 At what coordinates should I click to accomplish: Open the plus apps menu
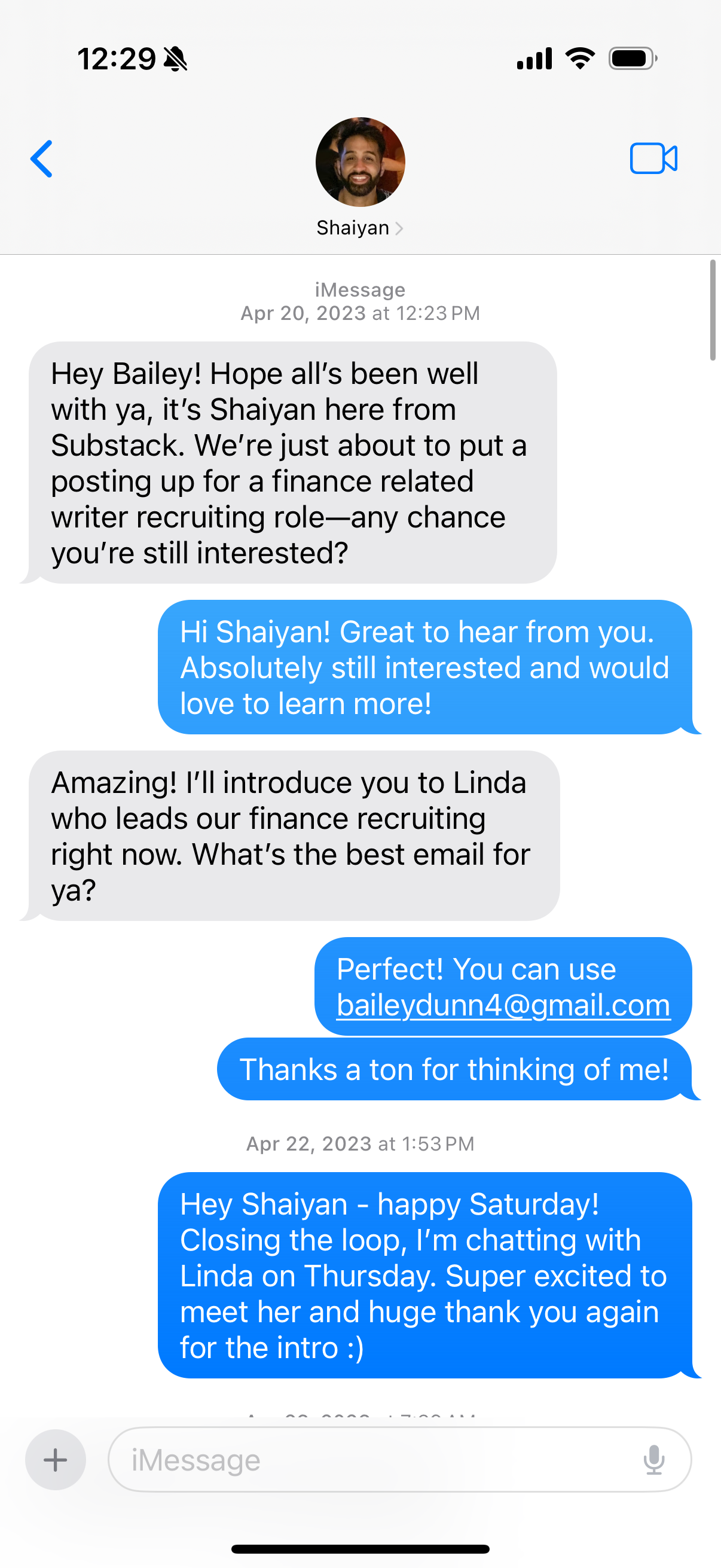click(56, 1459)
